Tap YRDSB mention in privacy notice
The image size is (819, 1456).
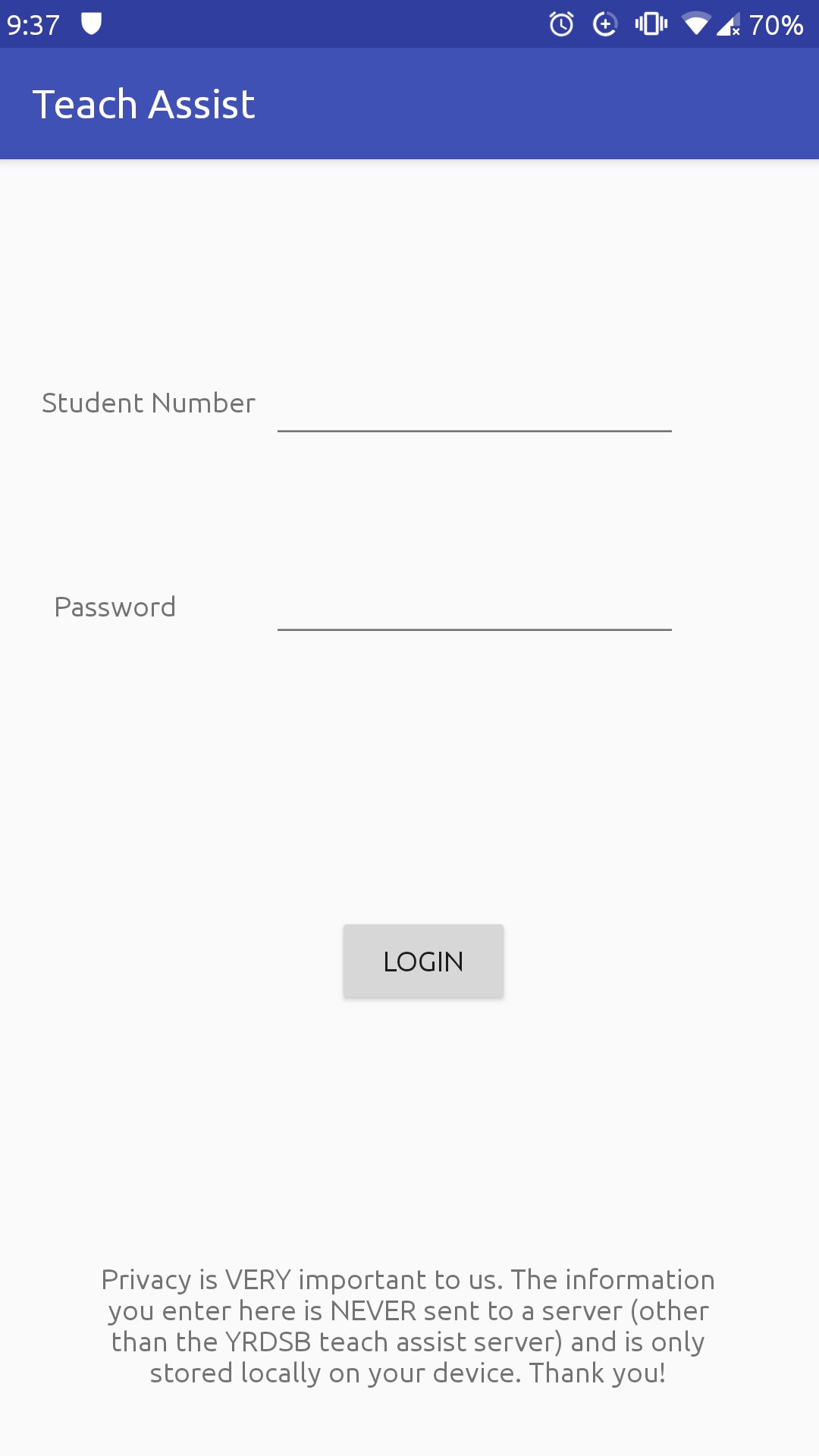[x=267, y=1340]
